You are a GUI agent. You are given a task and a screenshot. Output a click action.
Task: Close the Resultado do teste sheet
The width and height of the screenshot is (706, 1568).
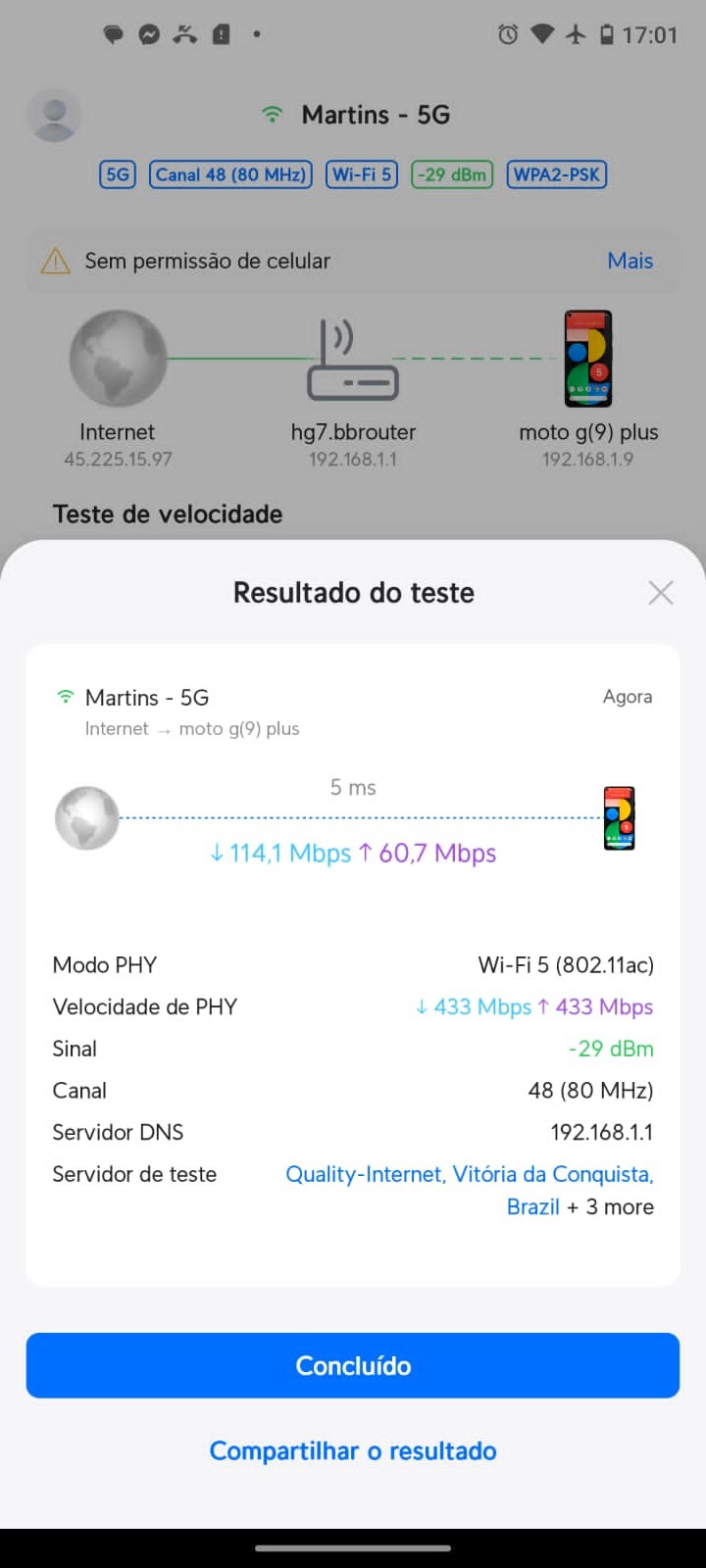[x=660, y=592]
